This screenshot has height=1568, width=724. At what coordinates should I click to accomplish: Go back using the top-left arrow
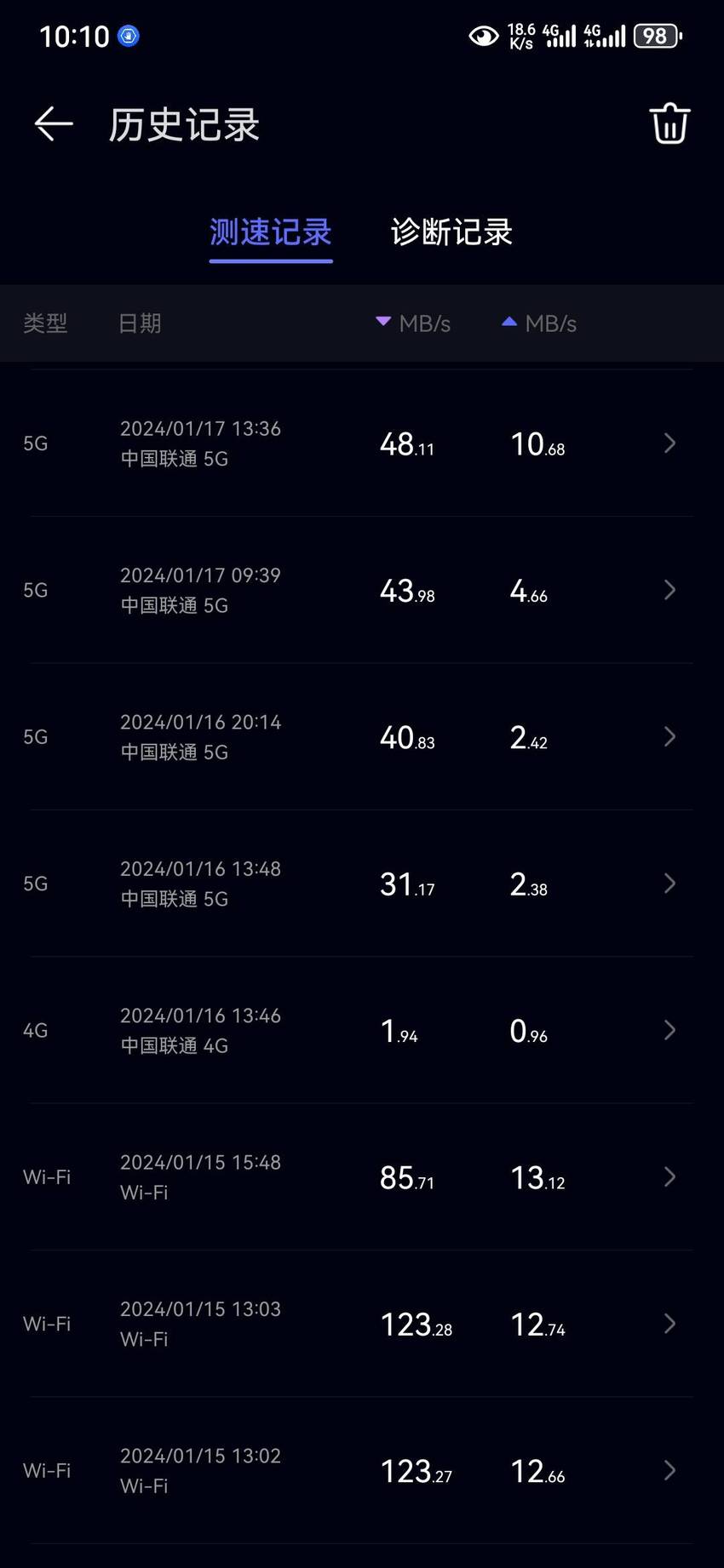54,124
